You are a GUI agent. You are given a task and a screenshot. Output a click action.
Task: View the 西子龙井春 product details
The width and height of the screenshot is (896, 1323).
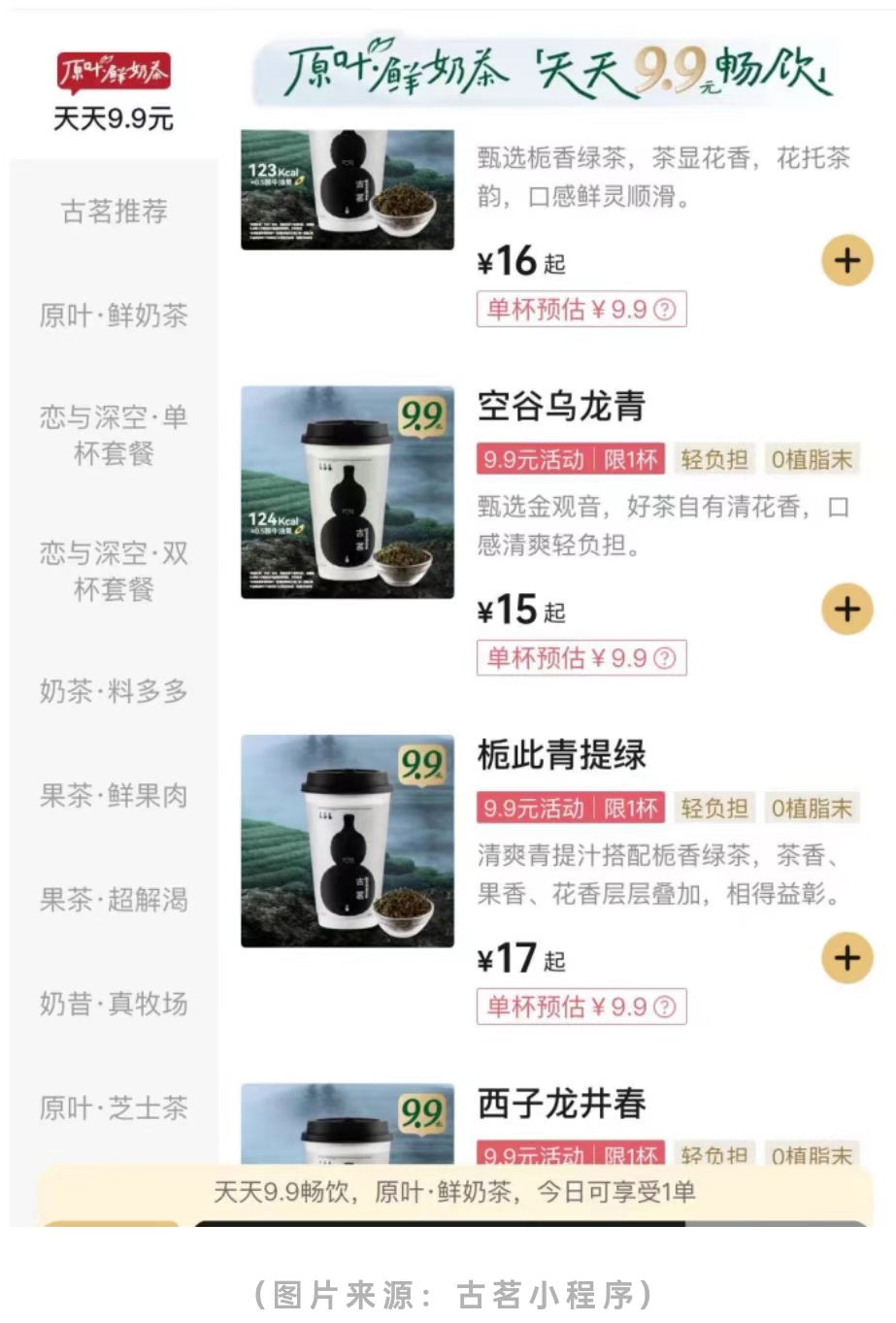coord(561,1105)
